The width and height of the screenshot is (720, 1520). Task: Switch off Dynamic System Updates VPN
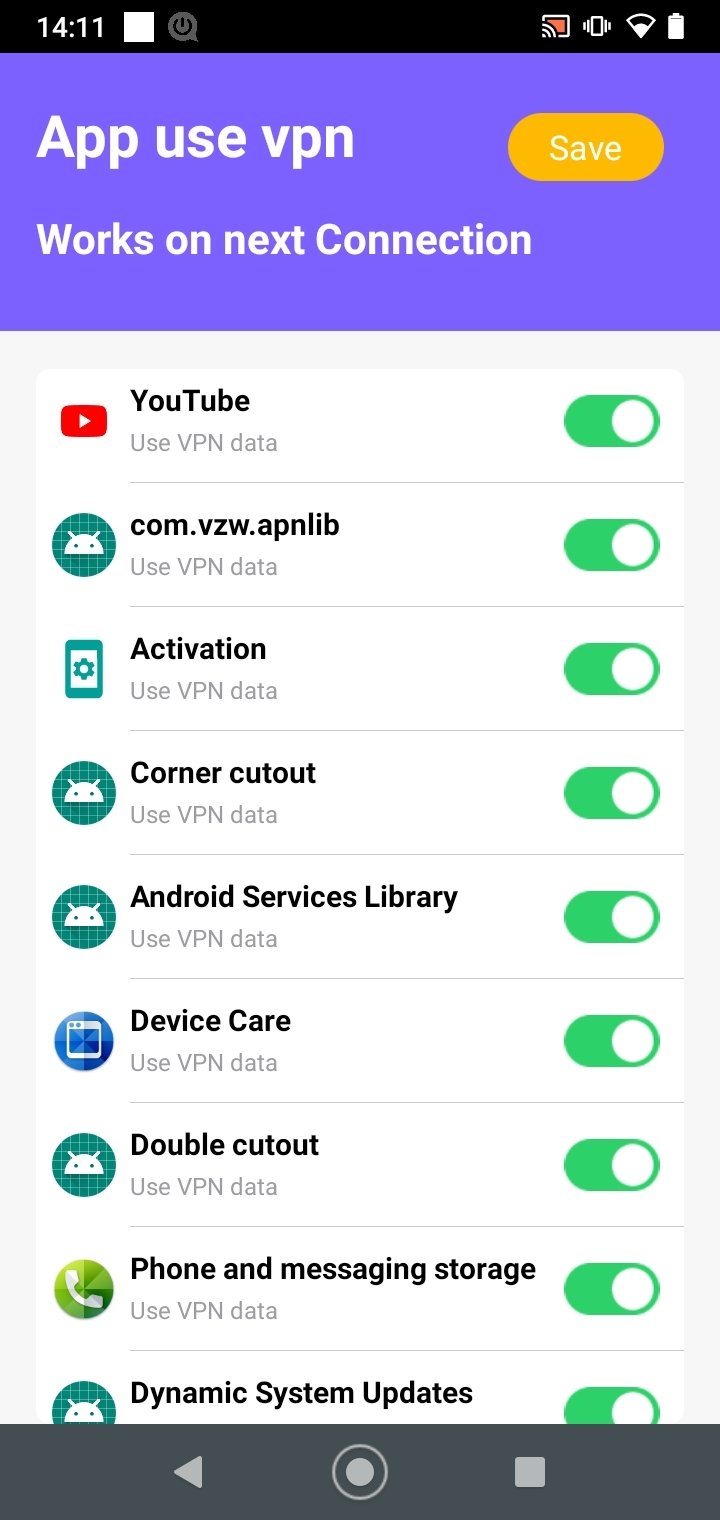click(x=612, y=1405)
